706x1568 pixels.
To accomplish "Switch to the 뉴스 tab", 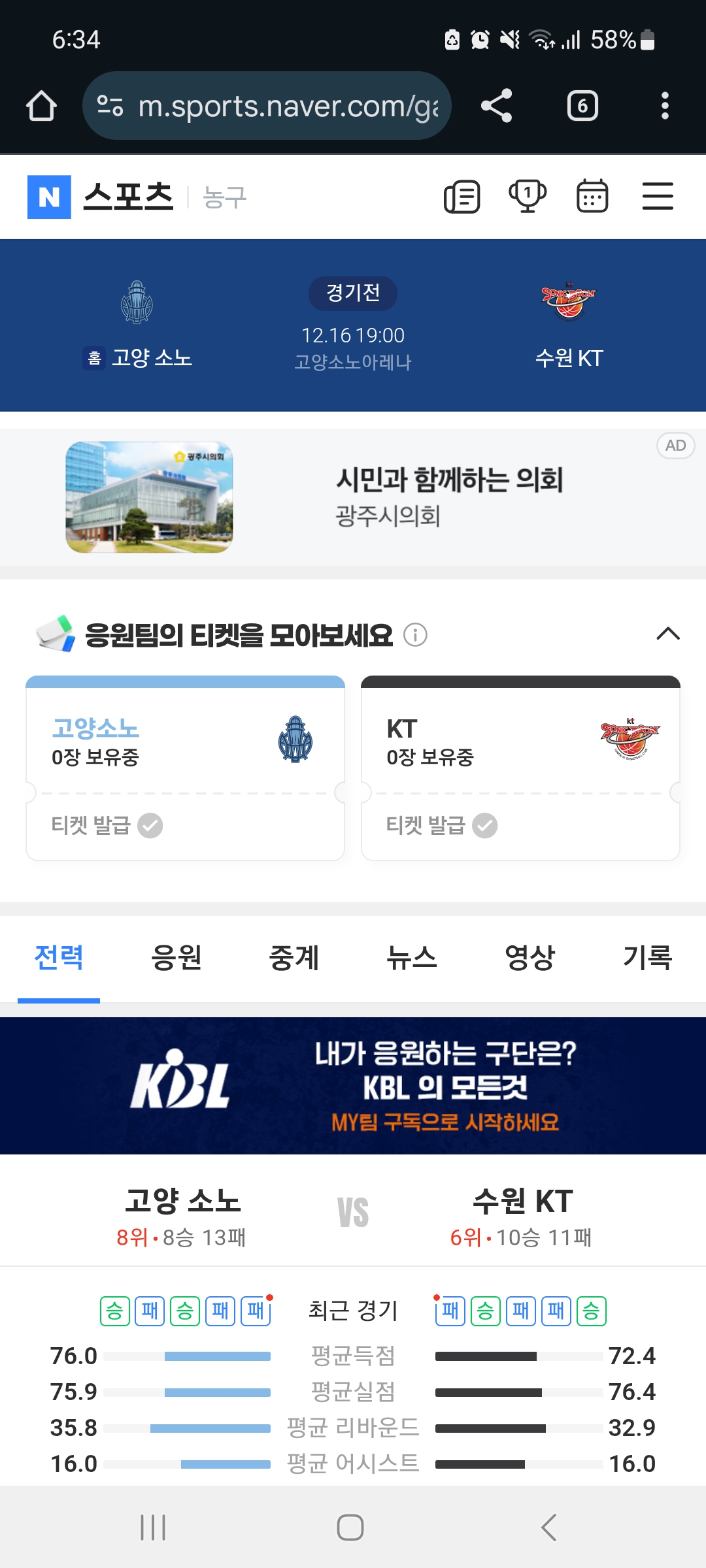I will (x=411, y=958).
